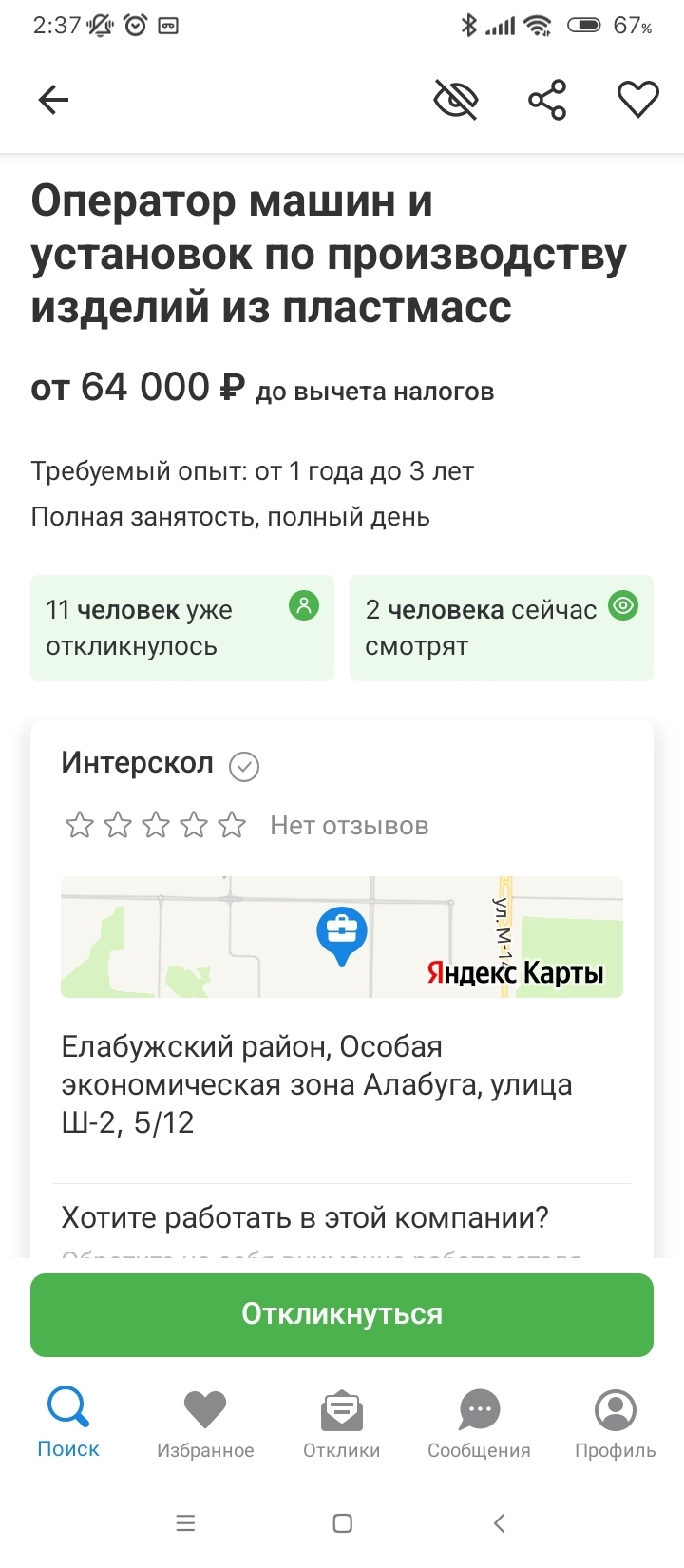Go to the Профиль tab
The width and height of the screenshot is (684, 1568).
click(616, 1422)
